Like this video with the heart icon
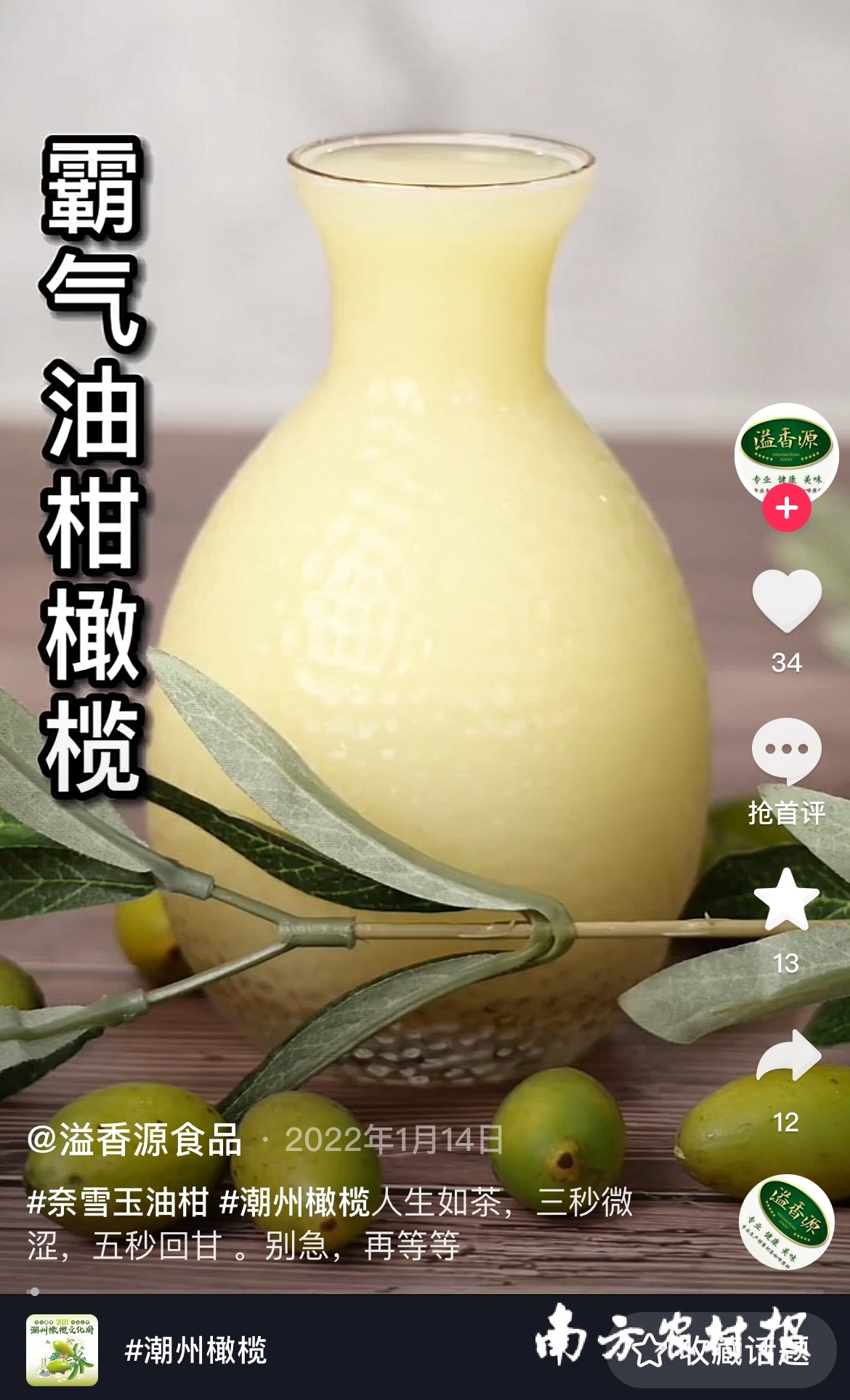 tap(786, 602)
